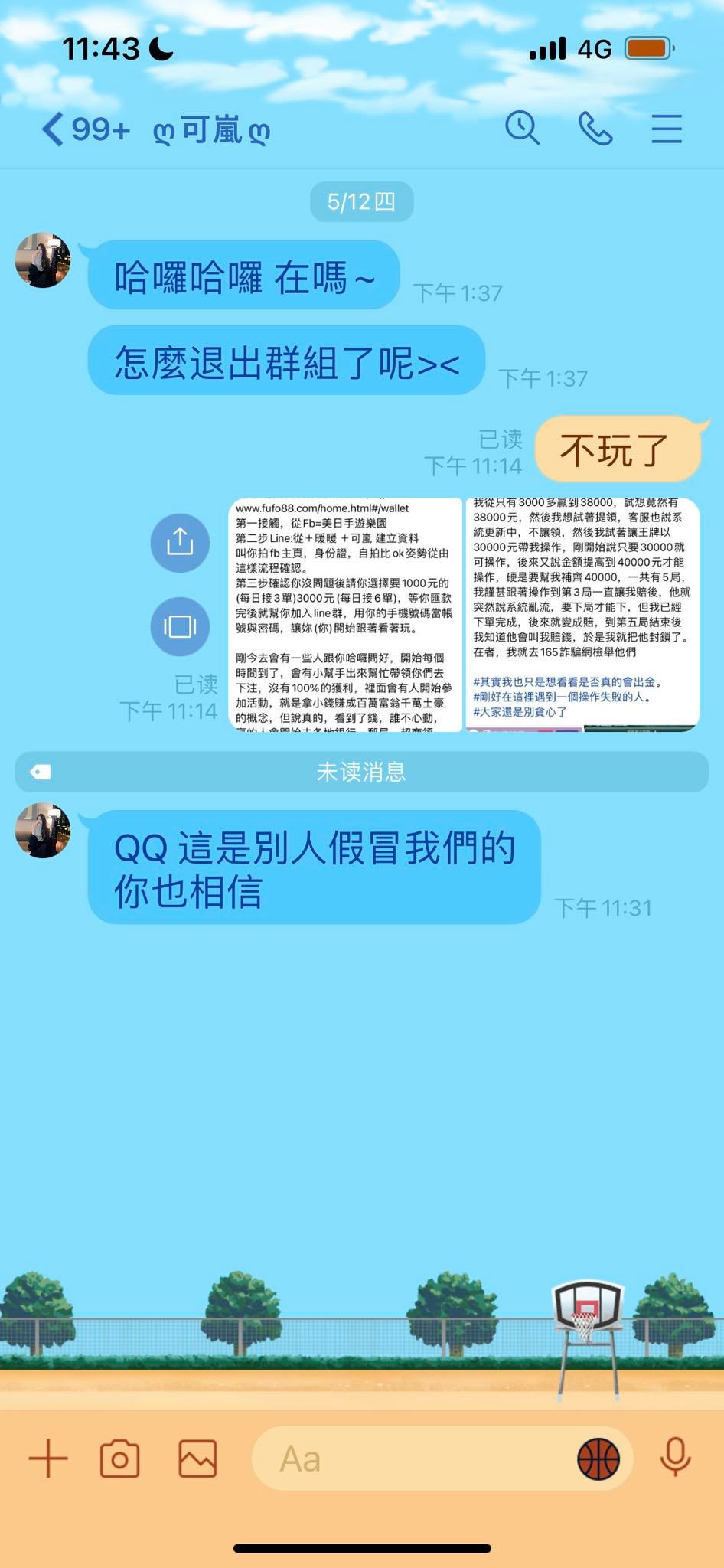Viewport: 724px width, 1568px height.
Task: Search within this chat
Action: [523, 128]
